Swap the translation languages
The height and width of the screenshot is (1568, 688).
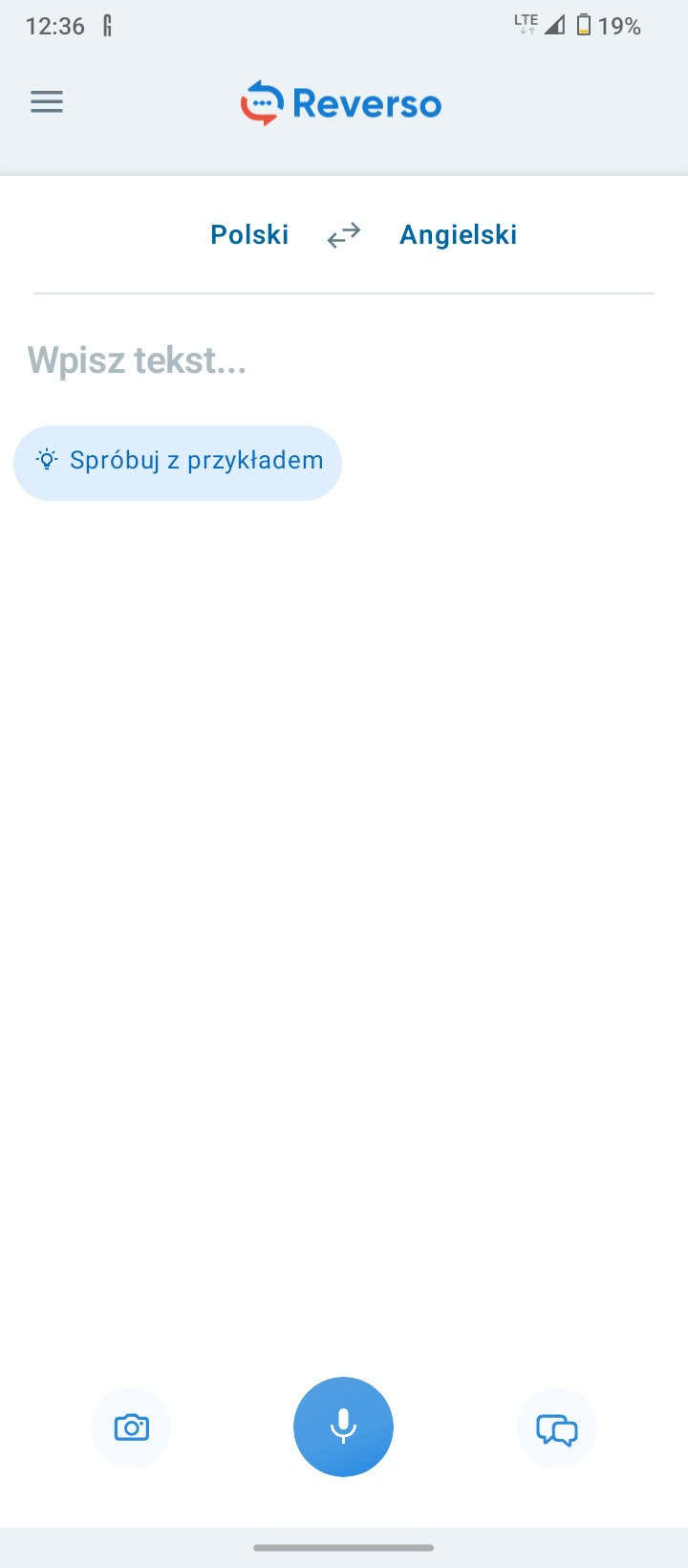point(344,235)
